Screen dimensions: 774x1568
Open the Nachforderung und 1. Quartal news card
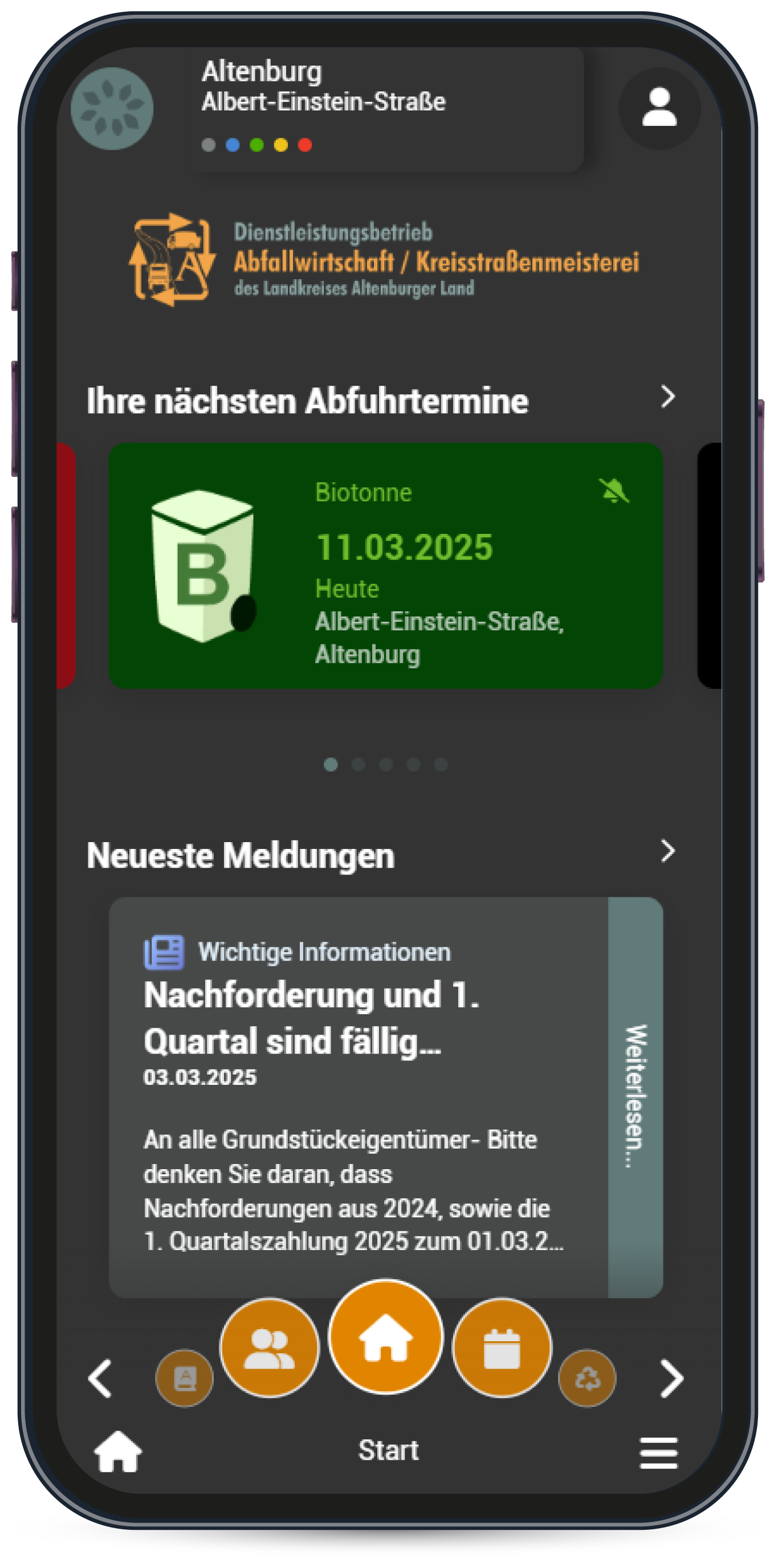pos(358,1097)
